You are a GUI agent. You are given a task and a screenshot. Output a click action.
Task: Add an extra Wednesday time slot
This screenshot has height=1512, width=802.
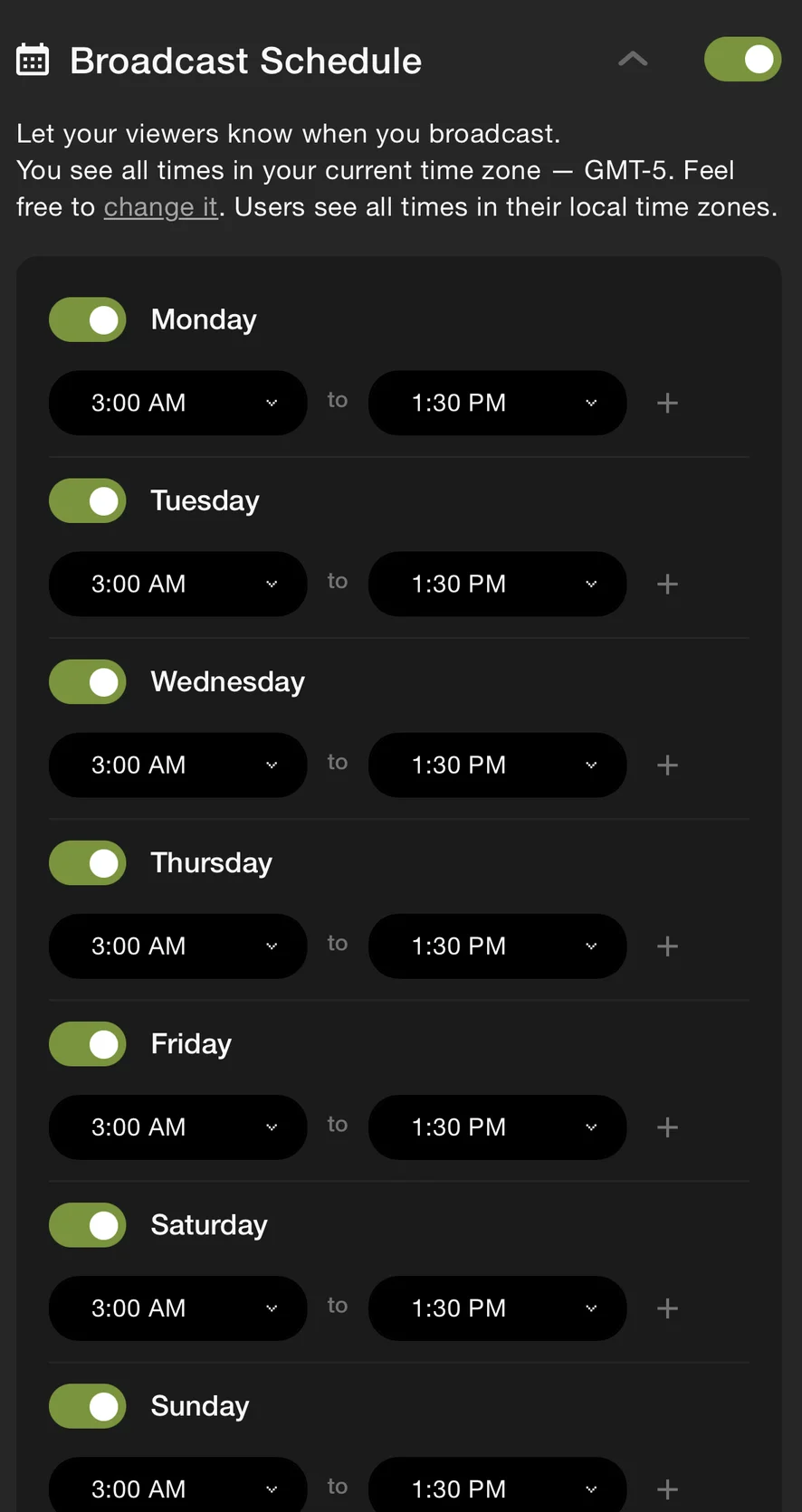tap(667, 765)
